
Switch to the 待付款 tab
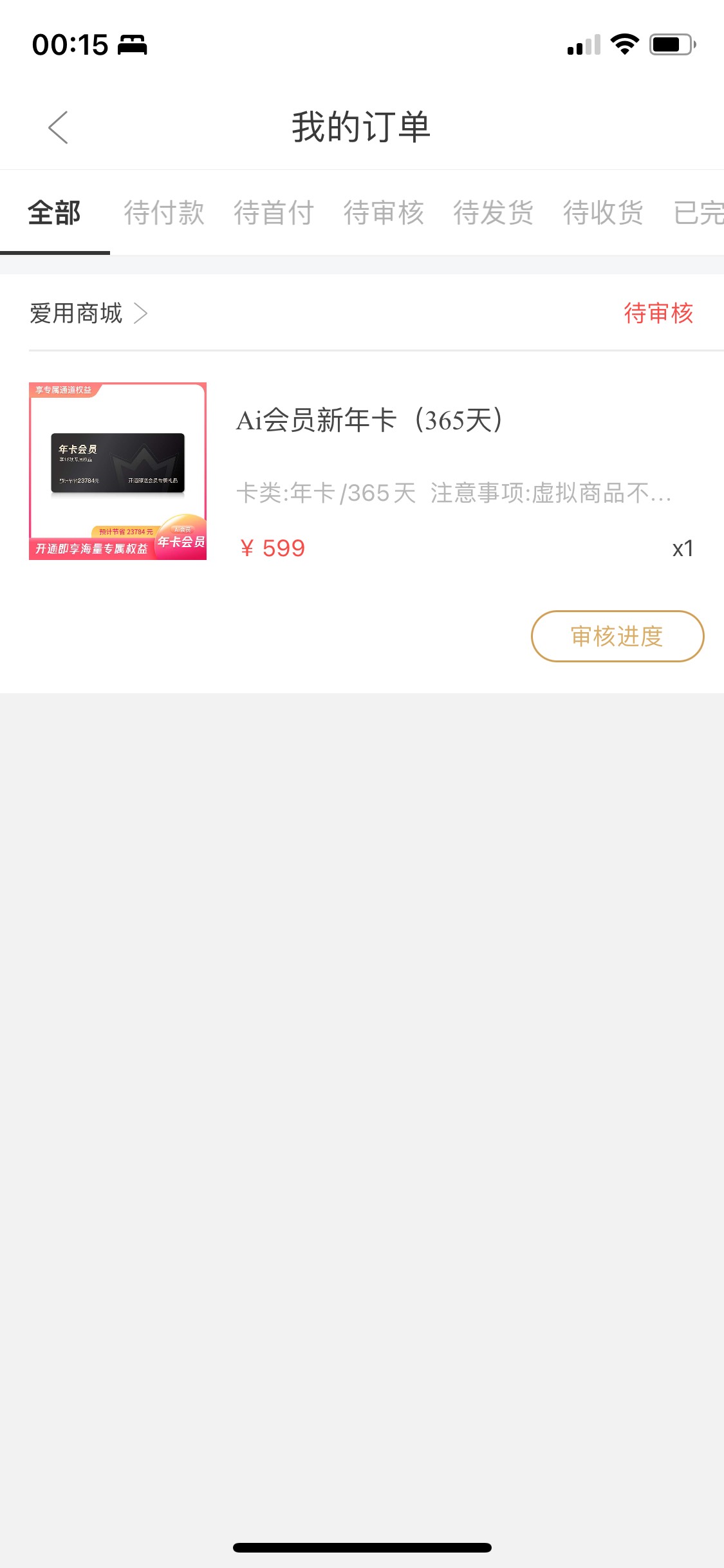(164, 212)
